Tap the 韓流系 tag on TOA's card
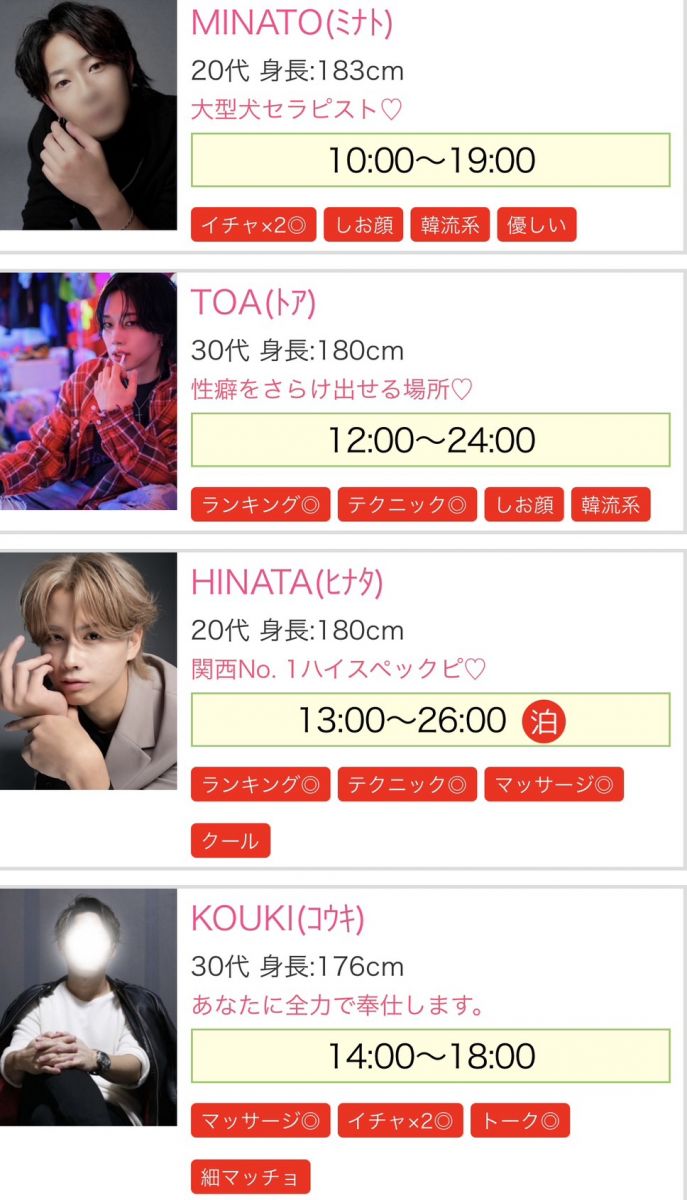 (x=611, y=505)
